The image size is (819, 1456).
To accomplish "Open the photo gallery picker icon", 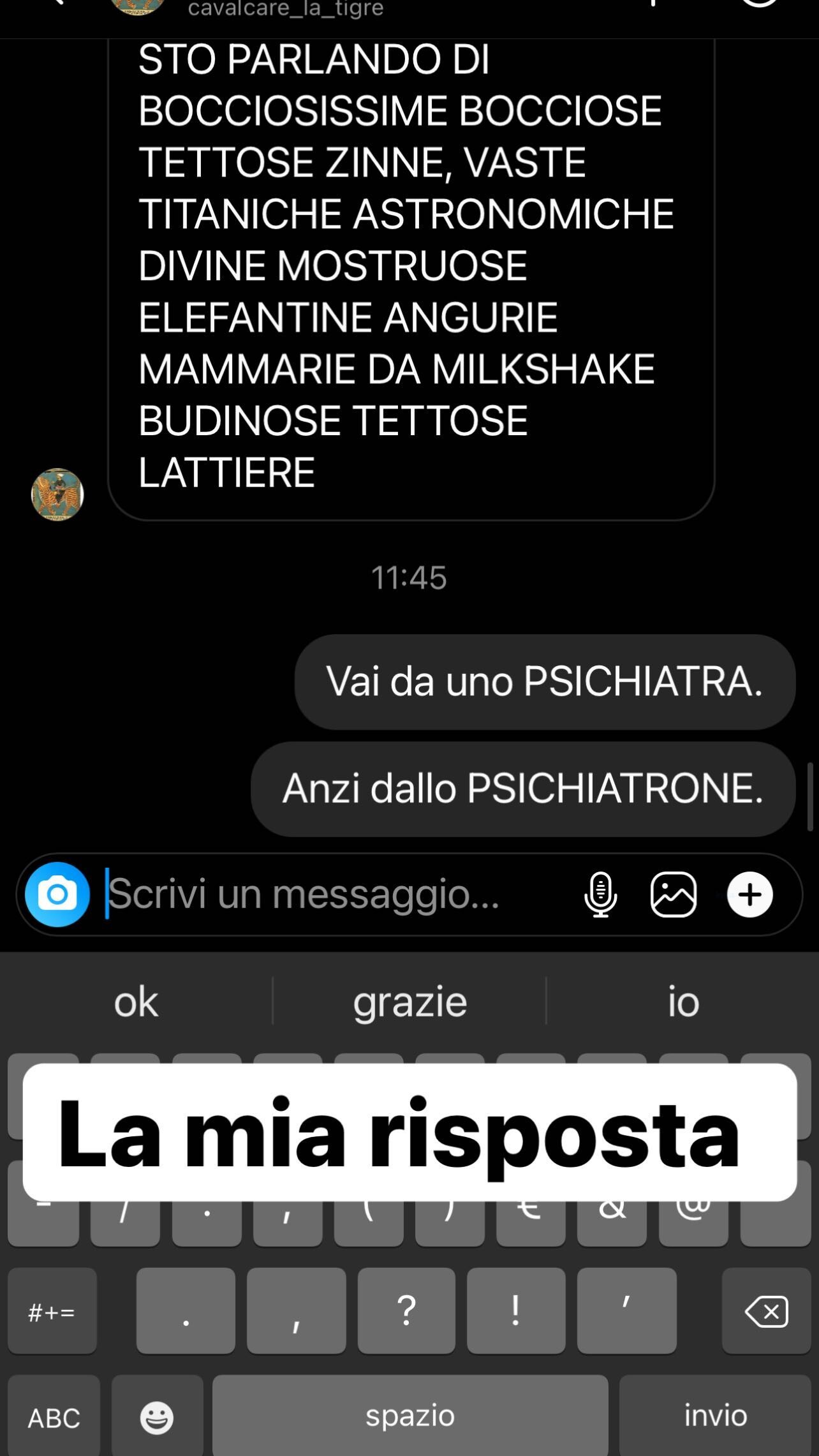I will pos(673,894).
